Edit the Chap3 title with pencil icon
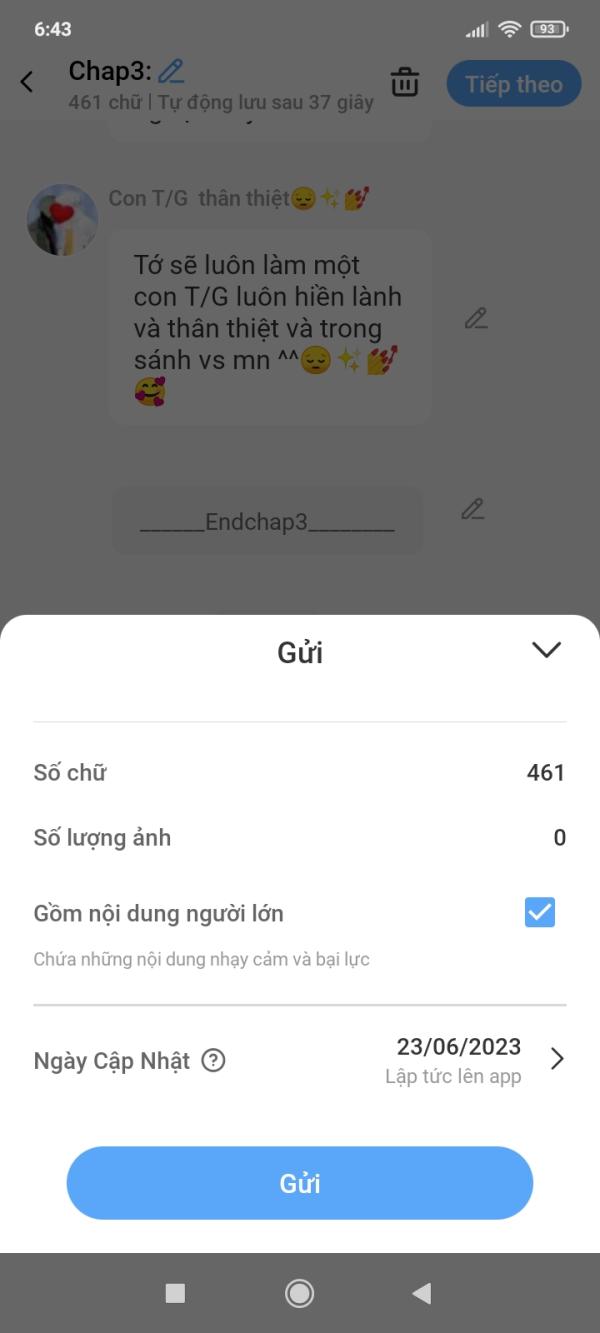This screenshot has width=600, height=1333. [x=172, y=71]
